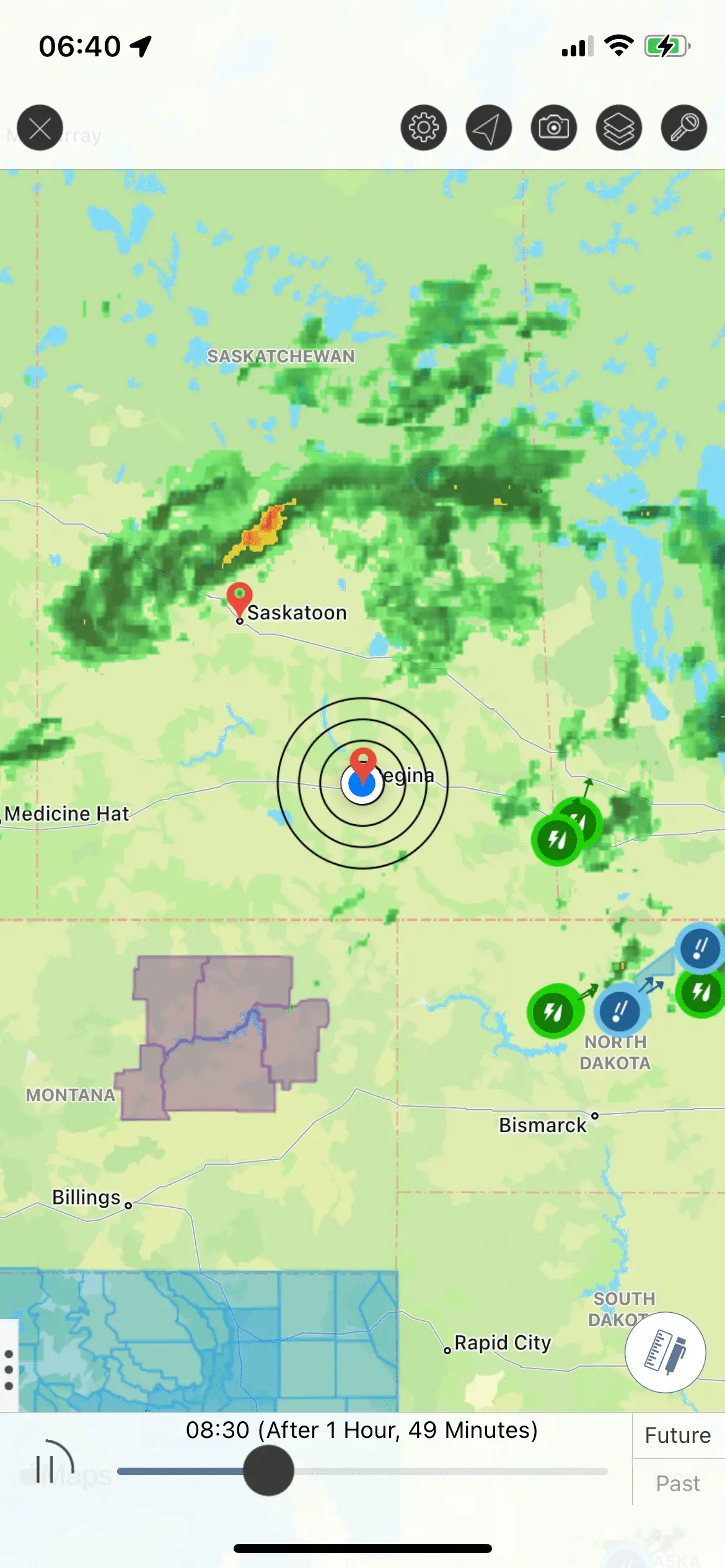Switch to Future radar mode
Screen dimensions: 725x1568
tap(677, 1435)
